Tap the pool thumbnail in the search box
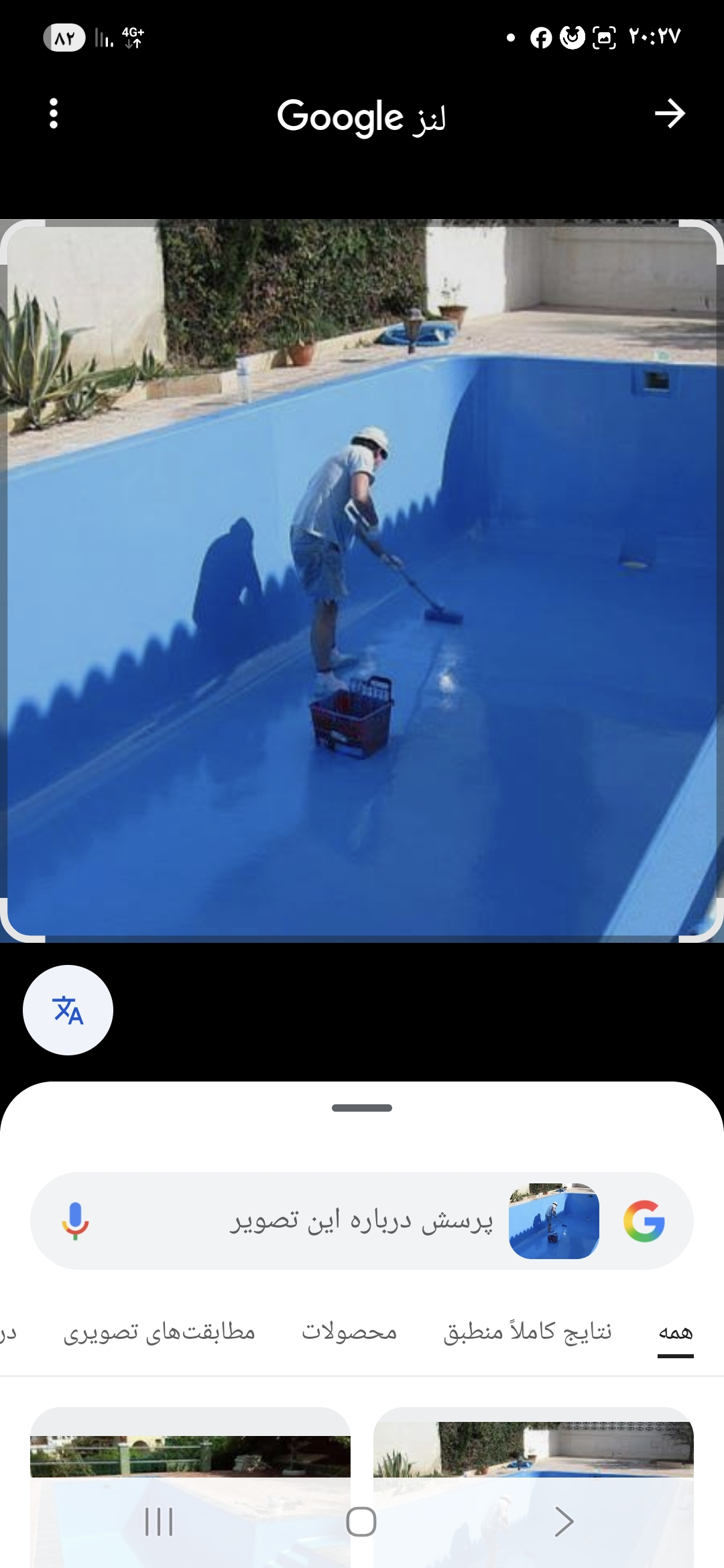Viewport: 724px width, 1568px height. point(554,1220)
